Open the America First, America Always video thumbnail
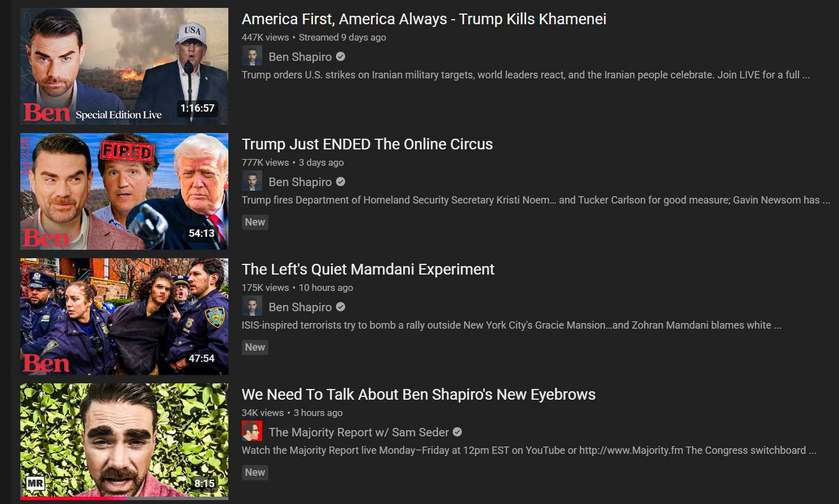 pos(124,66)
